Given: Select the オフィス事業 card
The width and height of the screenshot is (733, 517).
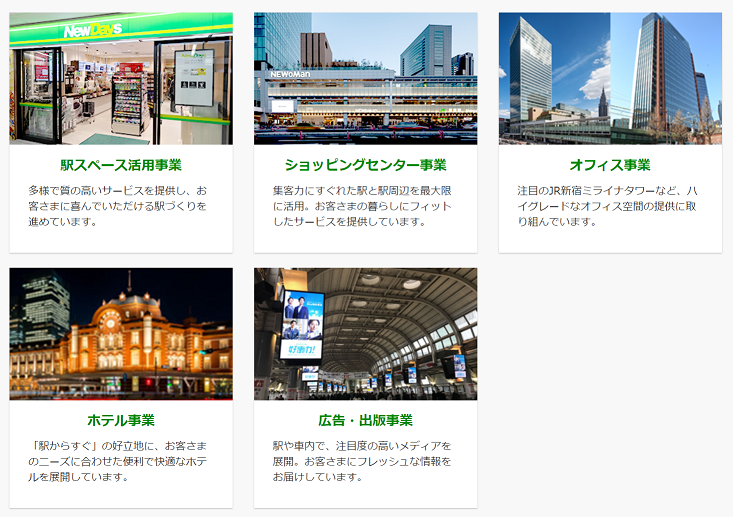Looking at the screenshot, I should 610,165.
